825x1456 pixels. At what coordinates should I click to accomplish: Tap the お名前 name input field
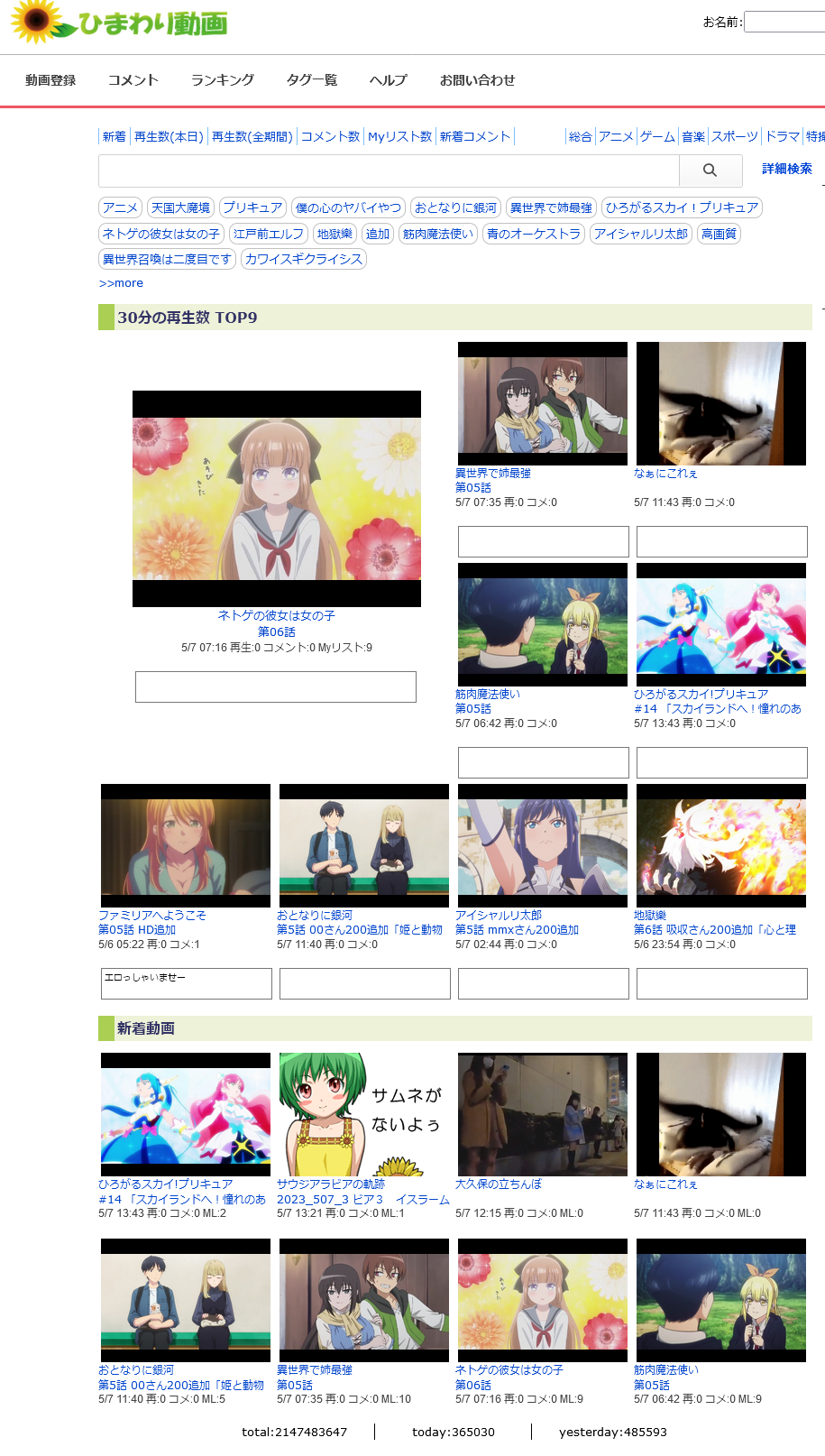click(x=784, y=22)
